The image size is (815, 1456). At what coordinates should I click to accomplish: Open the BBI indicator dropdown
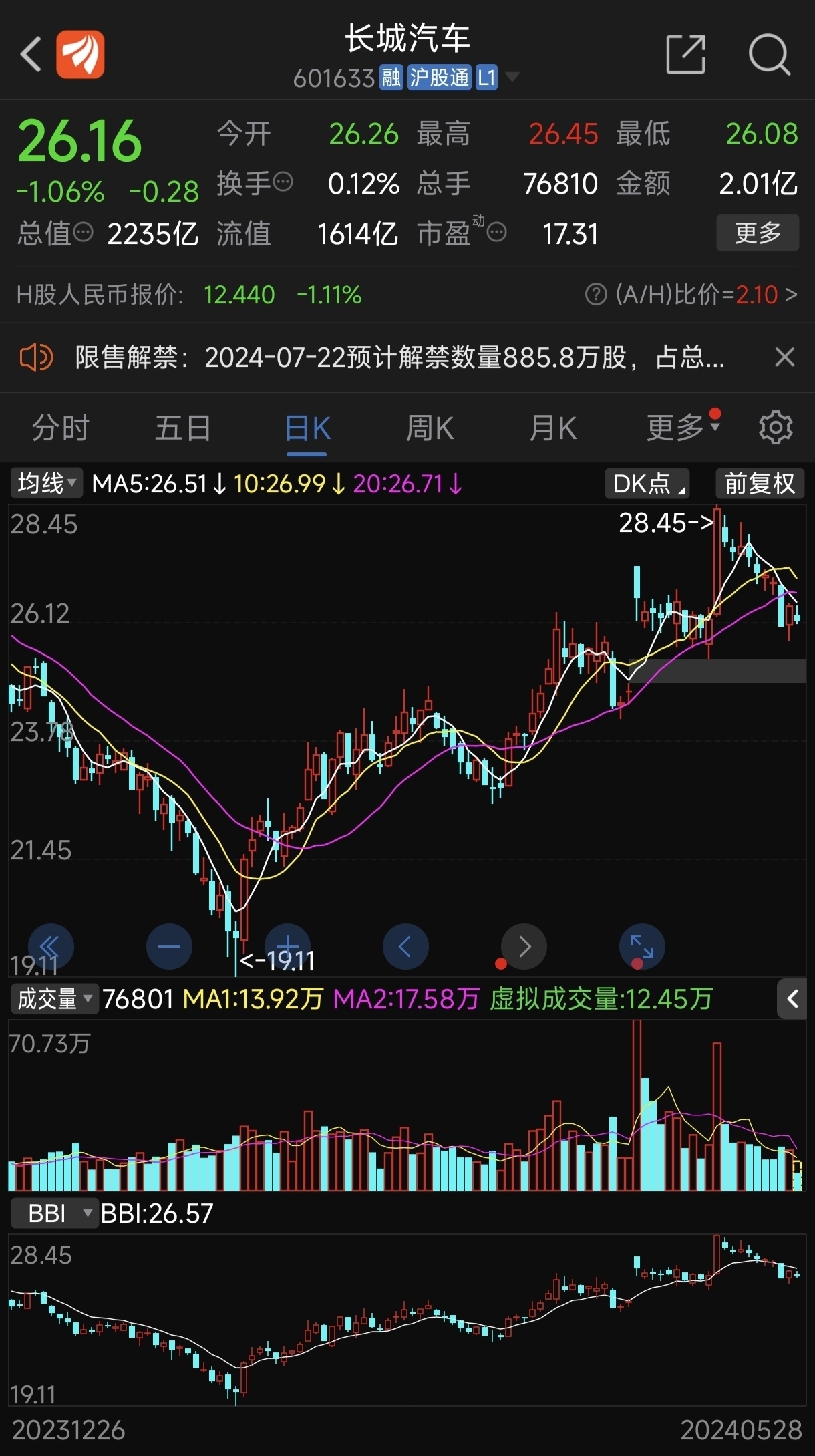(55, 1213)
